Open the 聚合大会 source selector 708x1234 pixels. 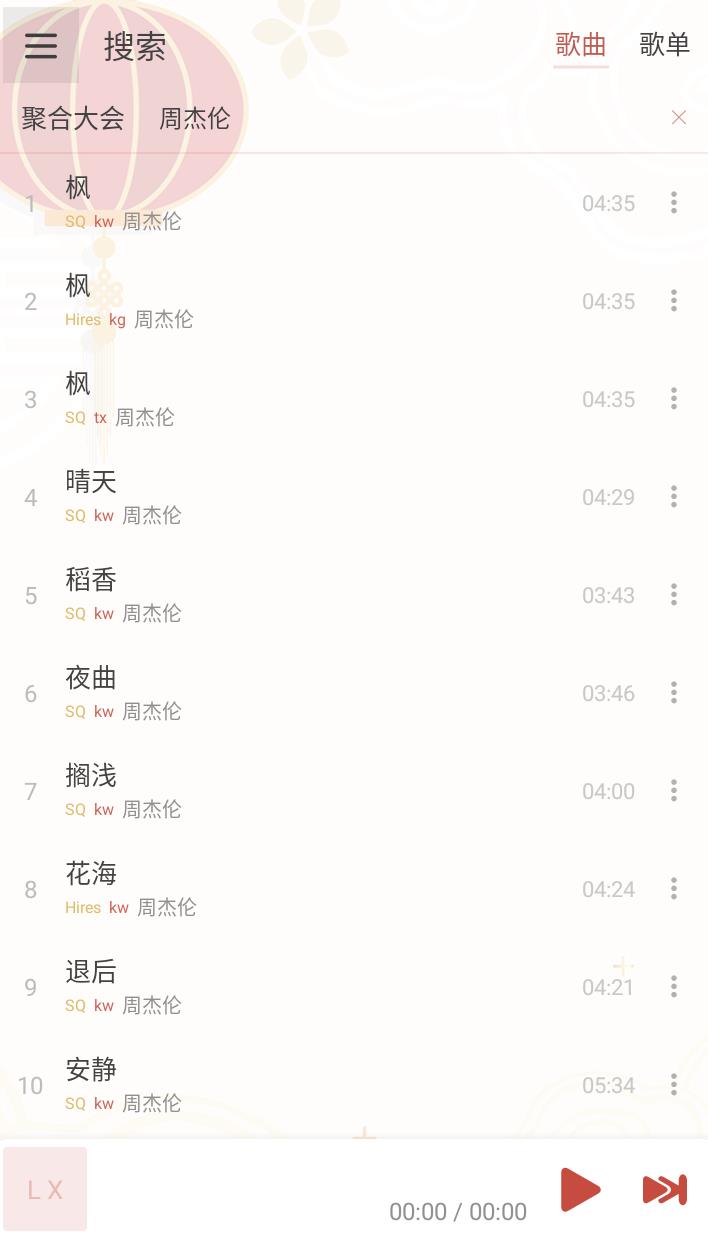(x=73, y=118)
